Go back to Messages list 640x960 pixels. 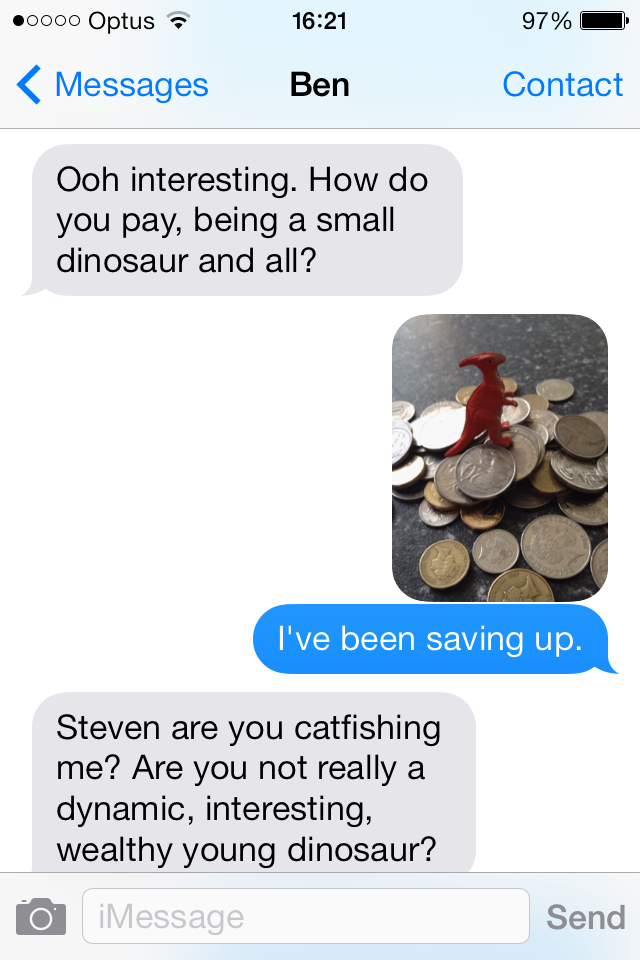(x=112, y=86)
